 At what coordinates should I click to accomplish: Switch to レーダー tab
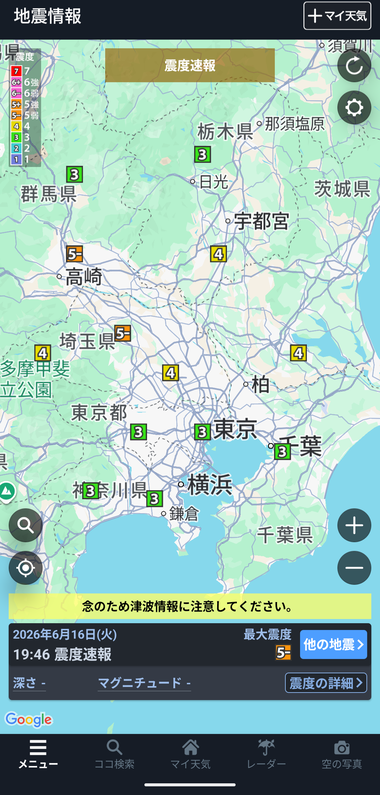pyautogui.click(x=266, y=755)
